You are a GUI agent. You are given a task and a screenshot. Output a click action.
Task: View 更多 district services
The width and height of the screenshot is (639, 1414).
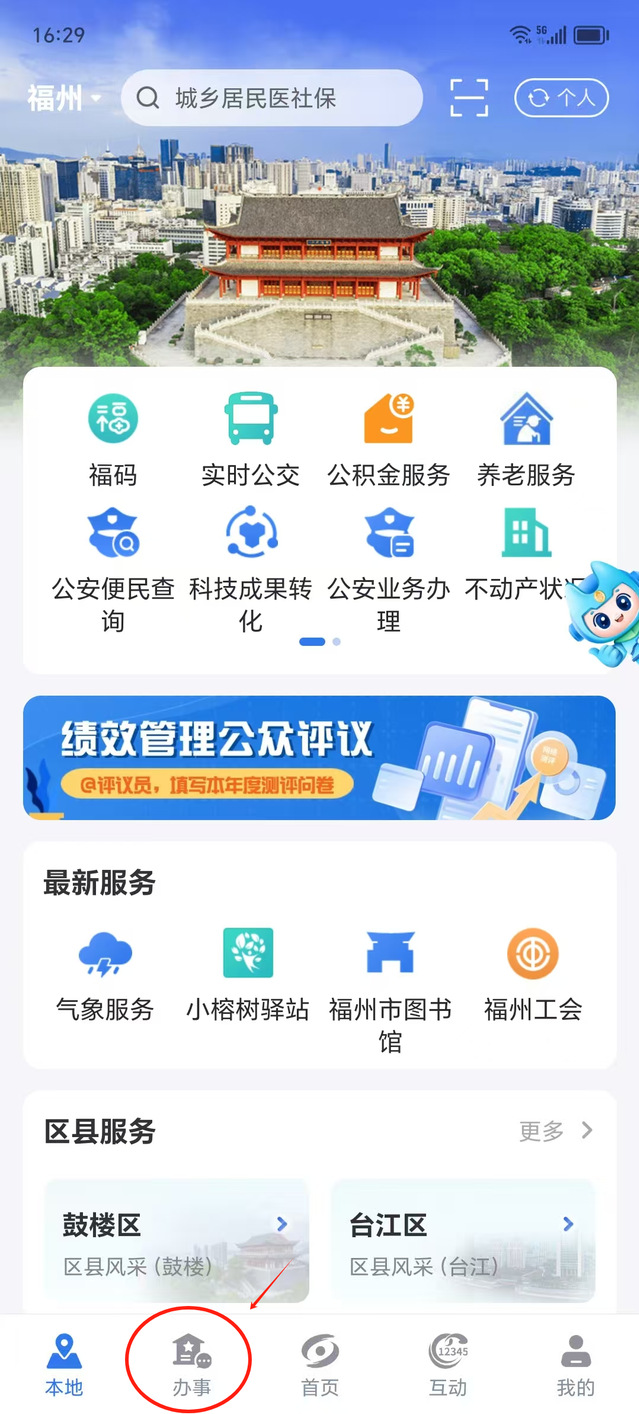(x=556, y=1131)
